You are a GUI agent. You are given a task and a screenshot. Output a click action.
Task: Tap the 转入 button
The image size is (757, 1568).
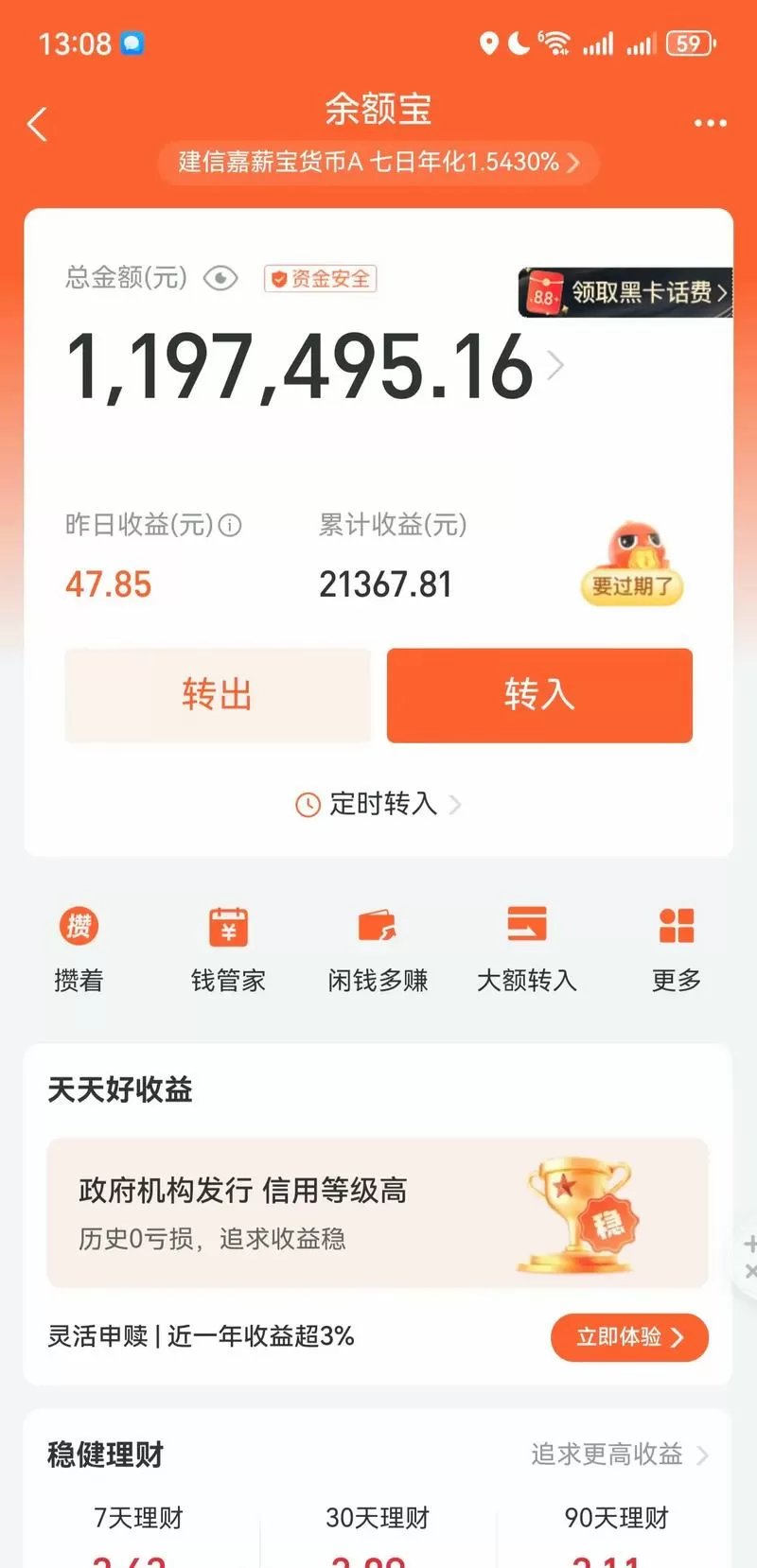tap(539, 695)
